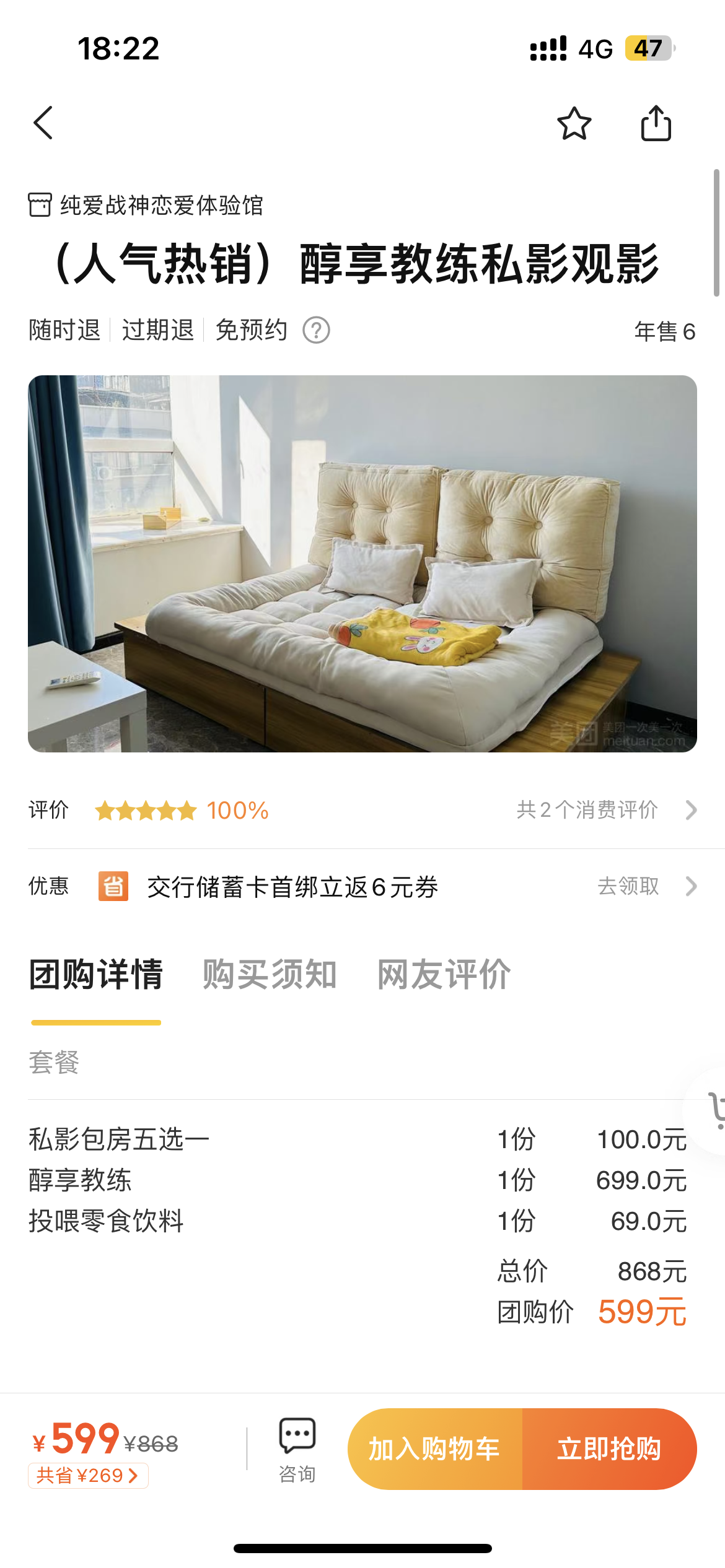The width and height of the screenshot is (725, 1568).
Task: Open the 共2个消费评价 reviews
Action: pyautogui.click(x=606, y=810)
